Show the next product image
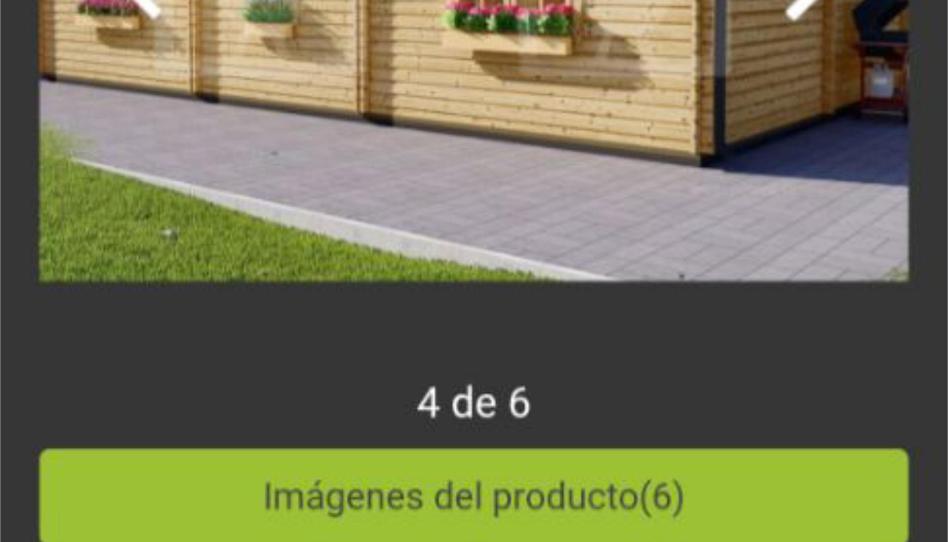 (x=800, y=8)
